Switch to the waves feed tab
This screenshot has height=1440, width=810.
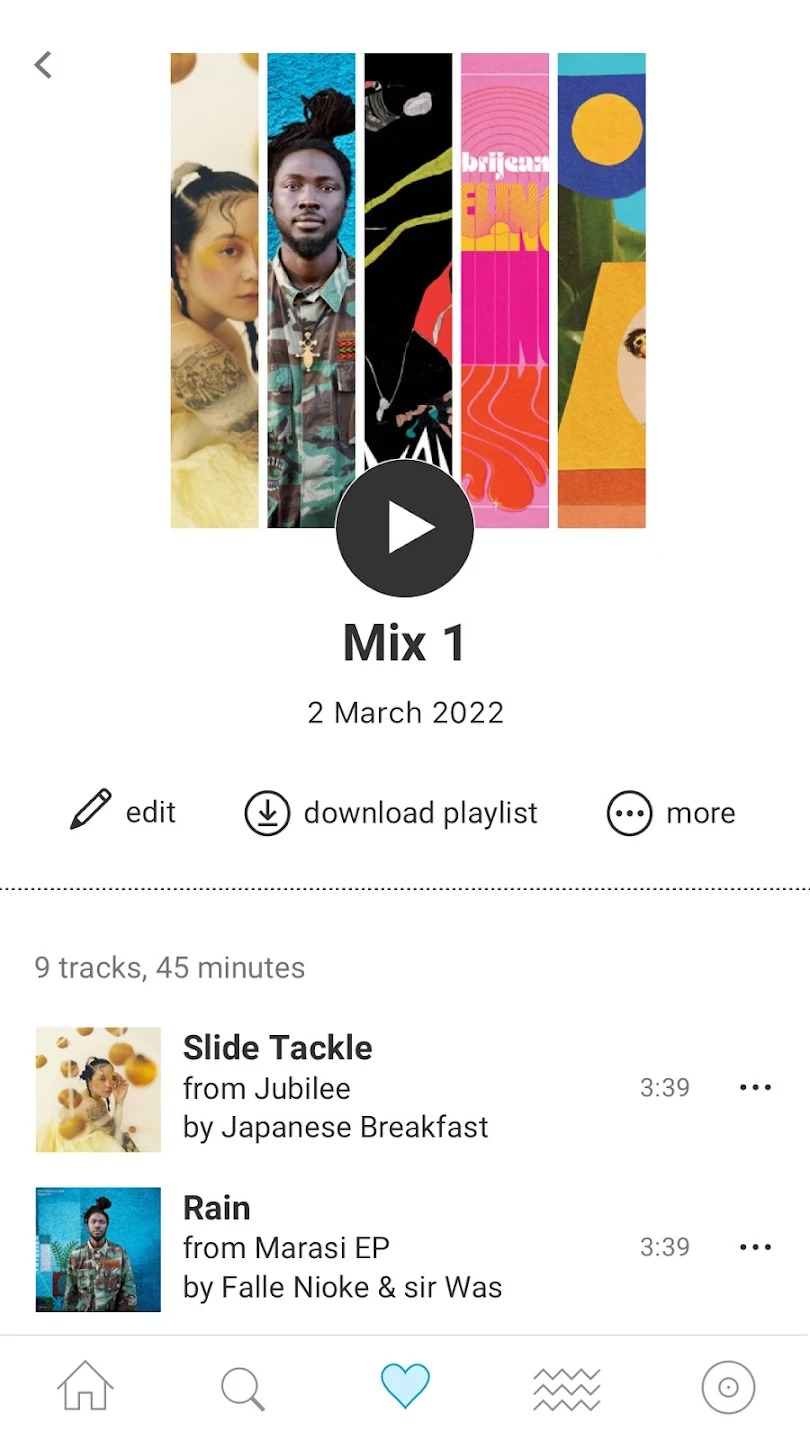tap(567, 1388)
